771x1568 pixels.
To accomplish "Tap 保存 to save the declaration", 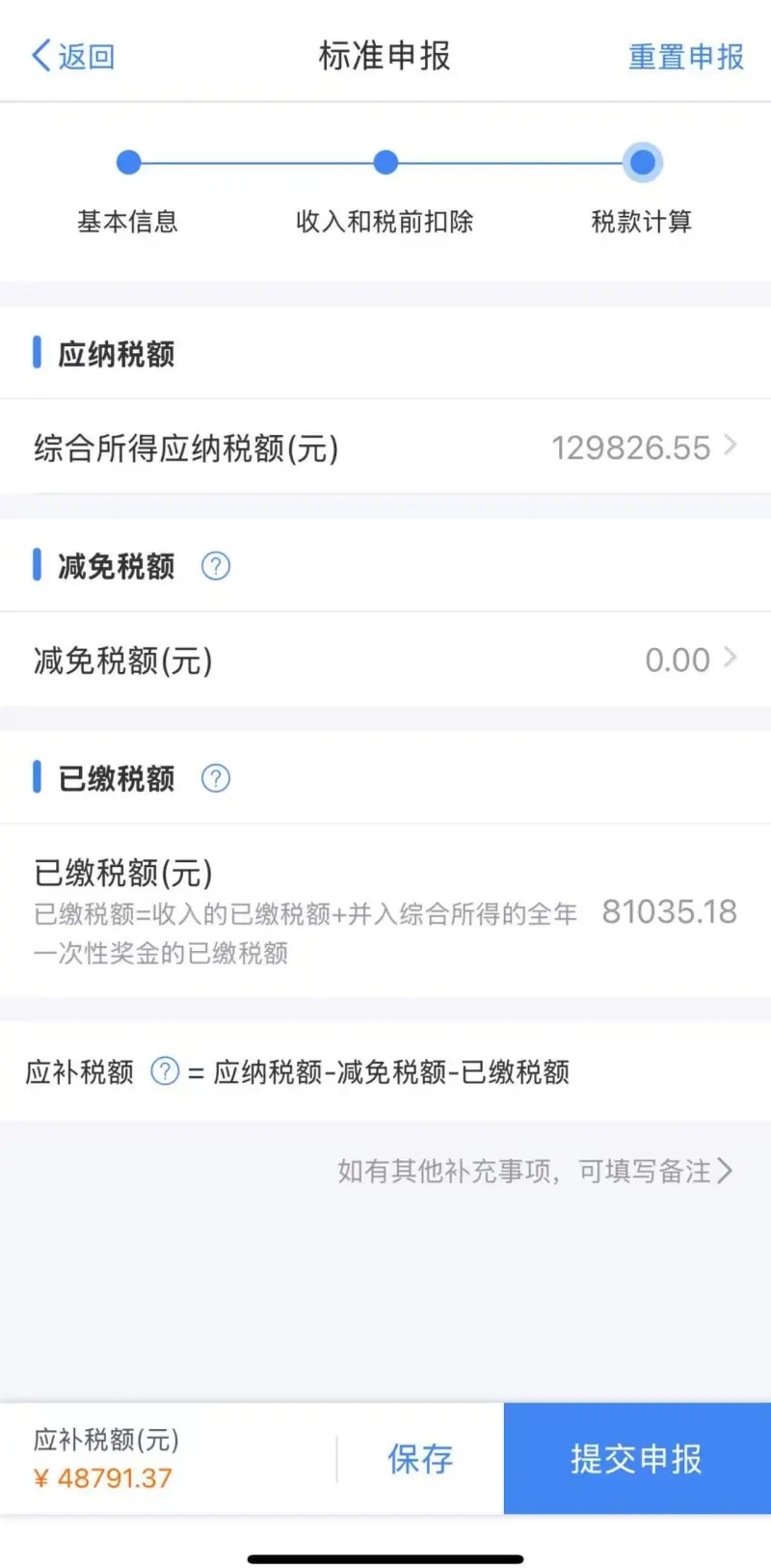I will pos(420,1458).
